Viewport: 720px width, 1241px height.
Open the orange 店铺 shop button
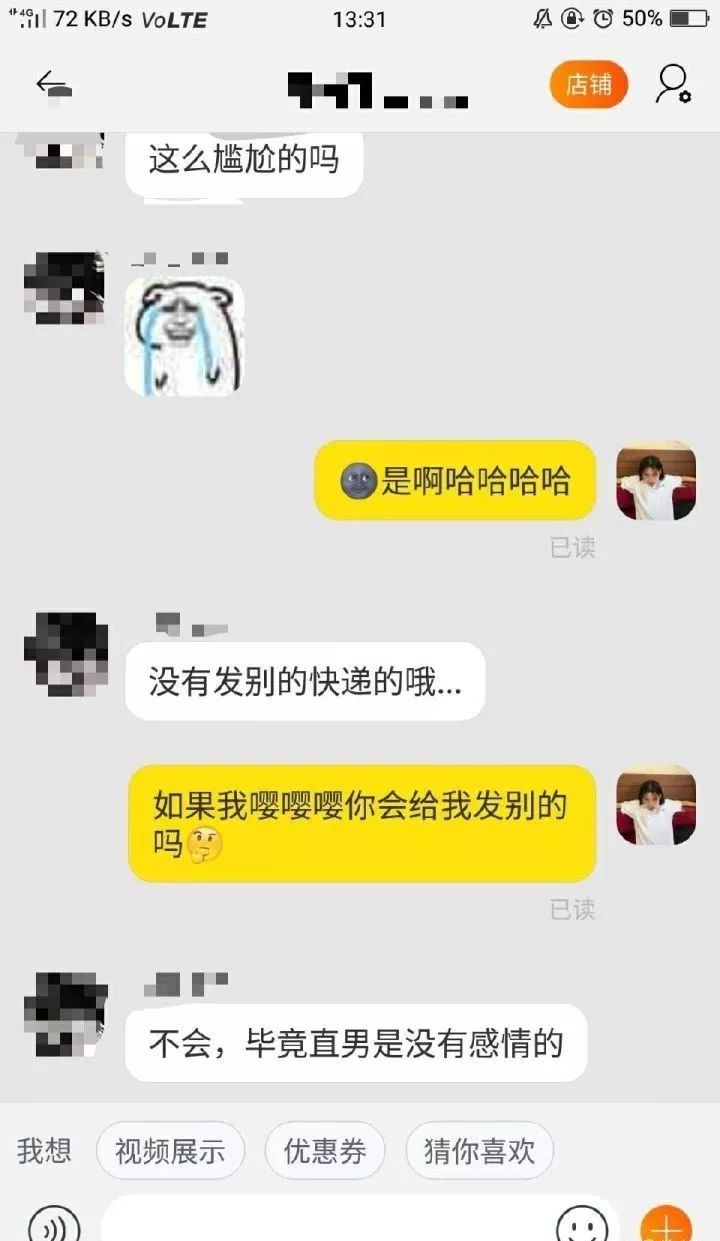[588, 85]
